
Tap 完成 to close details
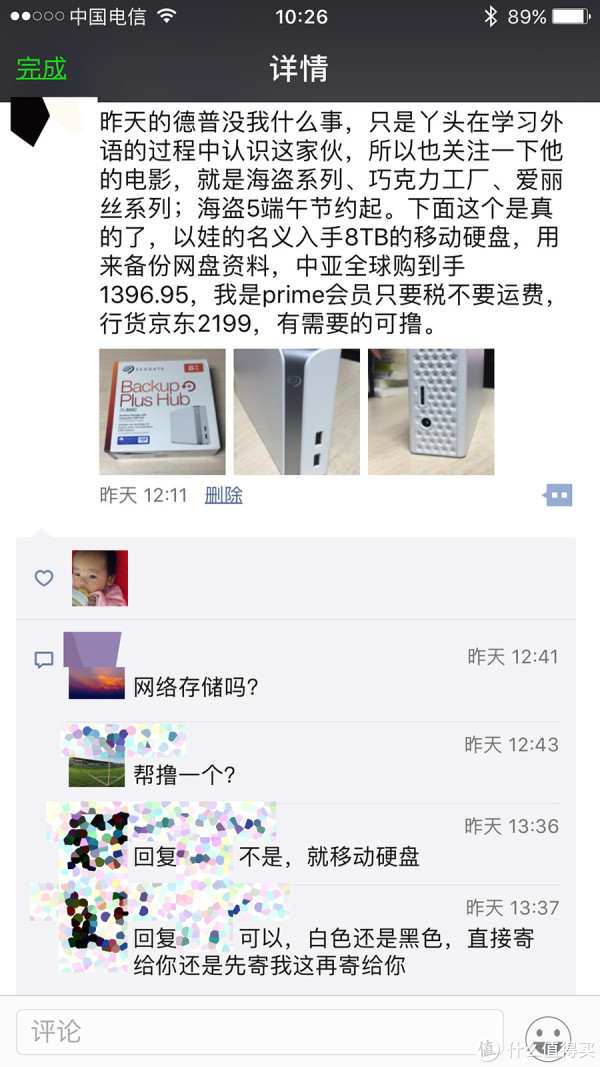pos(42,68)
